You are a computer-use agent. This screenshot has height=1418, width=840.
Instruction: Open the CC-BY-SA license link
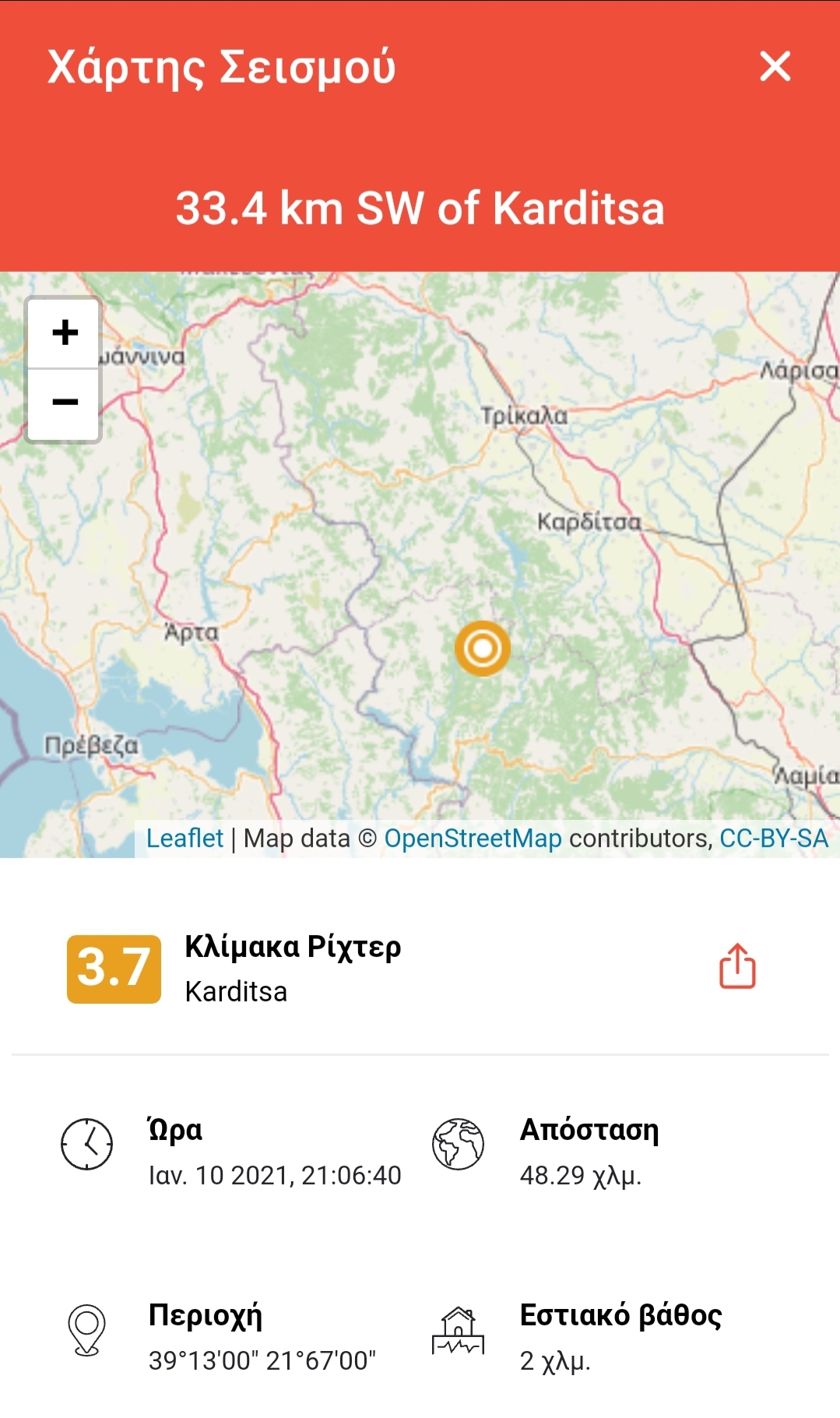(774, 839)
